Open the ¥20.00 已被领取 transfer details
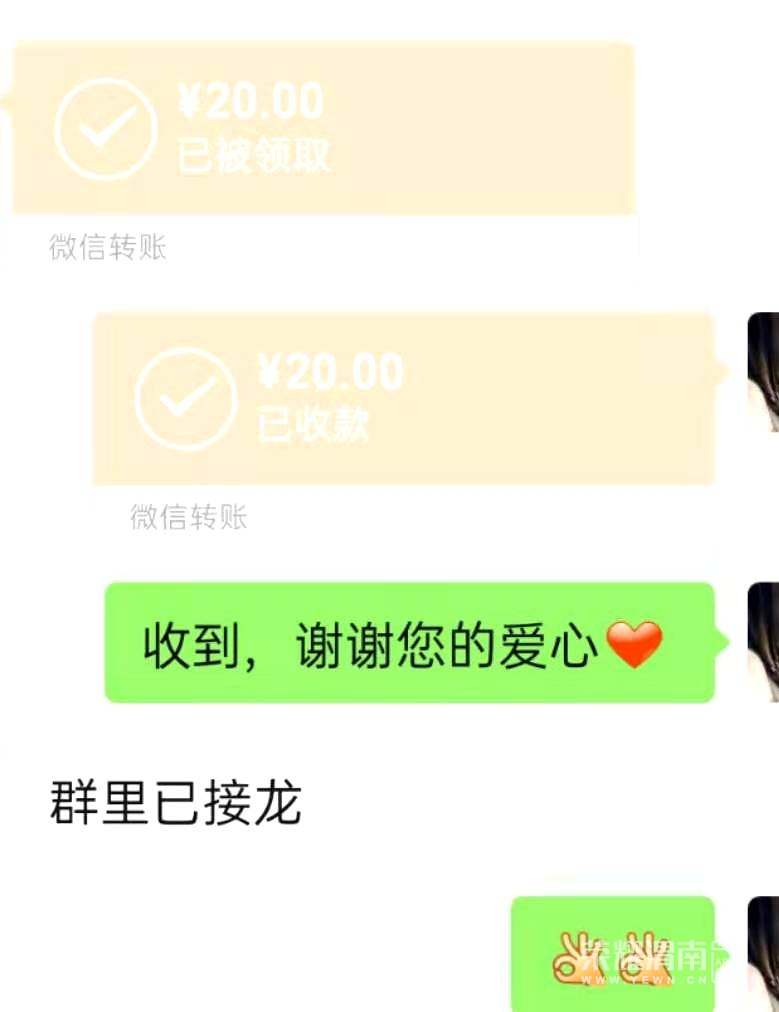Screen dimensions: 779x1012 [x=322, y=130]
